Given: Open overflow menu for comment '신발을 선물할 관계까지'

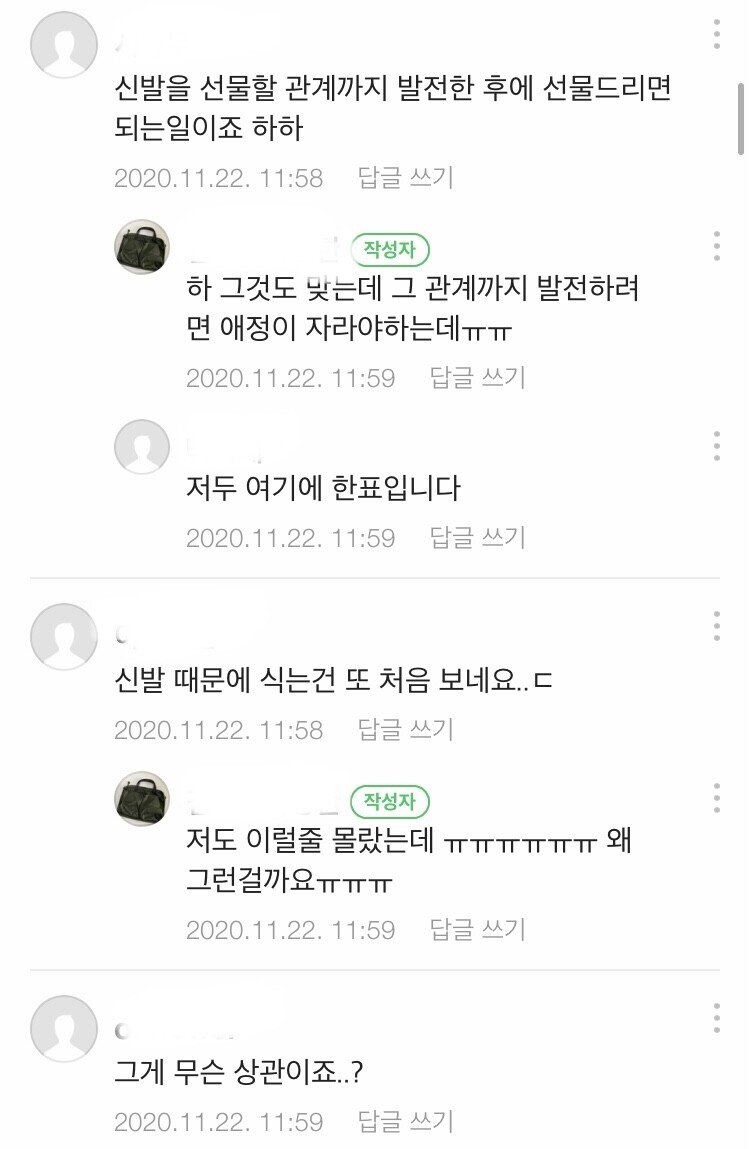Looking at the screenshot, I should (x=717, y=33).
